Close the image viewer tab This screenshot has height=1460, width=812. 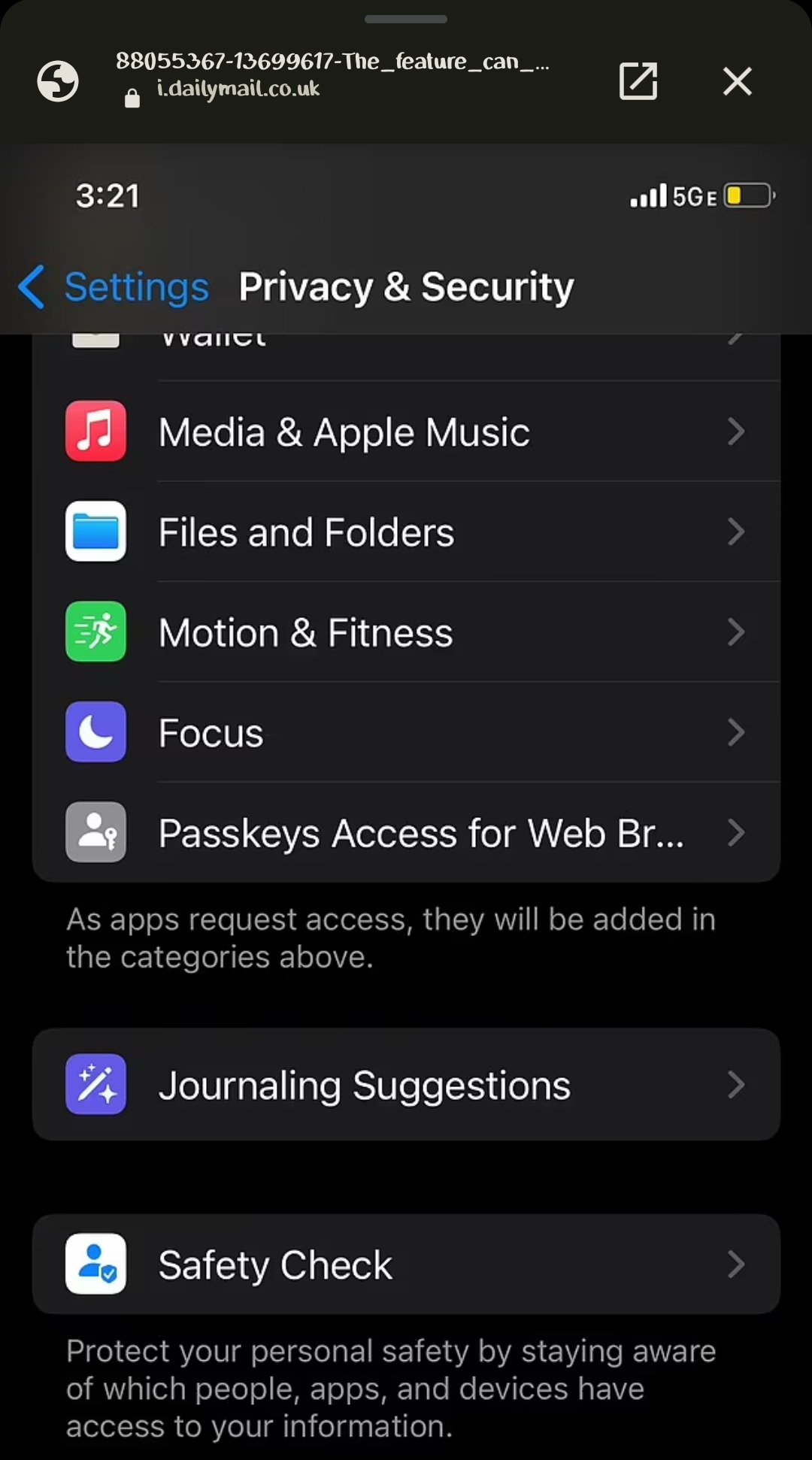737,81
